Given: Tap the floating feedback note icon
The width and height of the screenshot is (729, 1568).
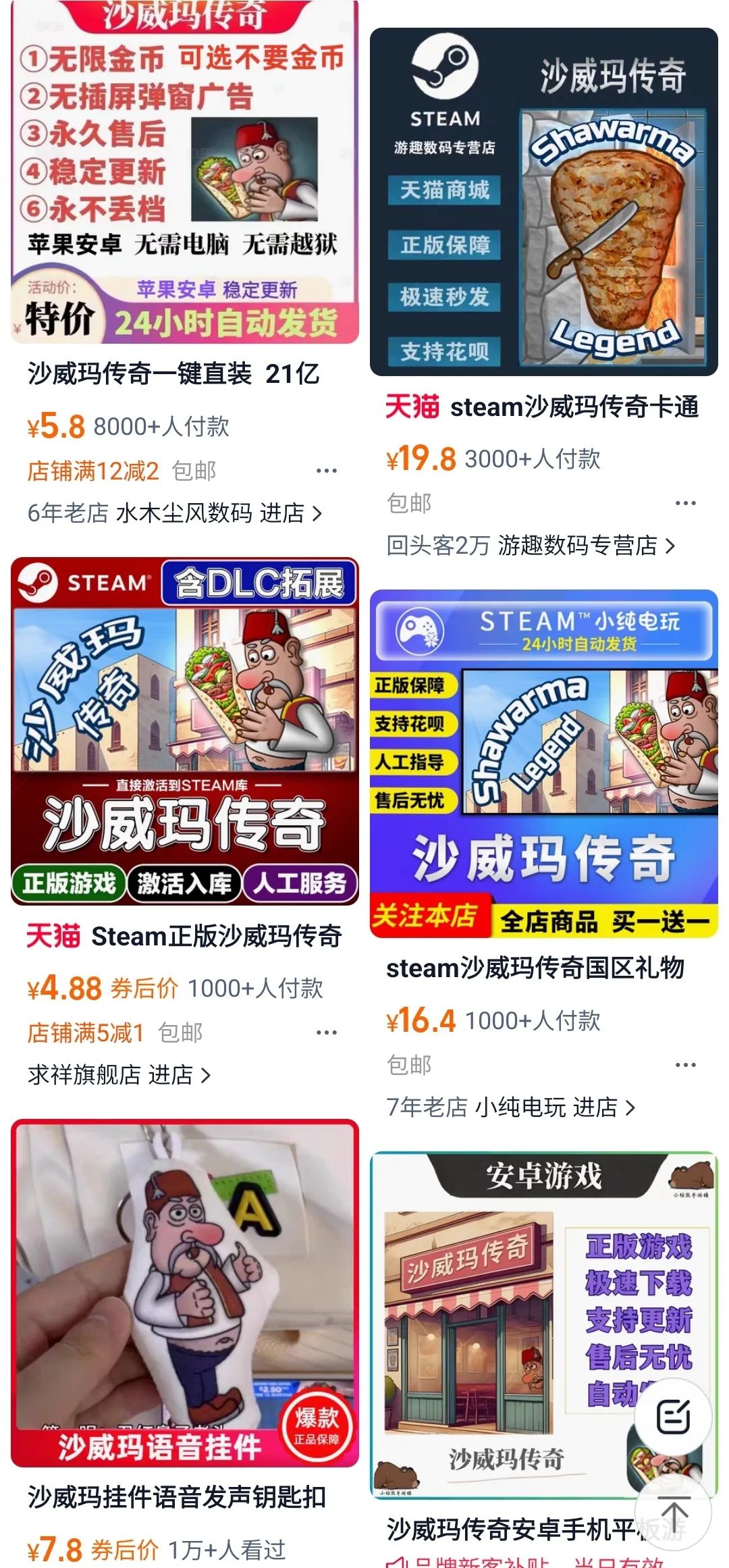Looking at the screenshot, I should [673, 1417].
